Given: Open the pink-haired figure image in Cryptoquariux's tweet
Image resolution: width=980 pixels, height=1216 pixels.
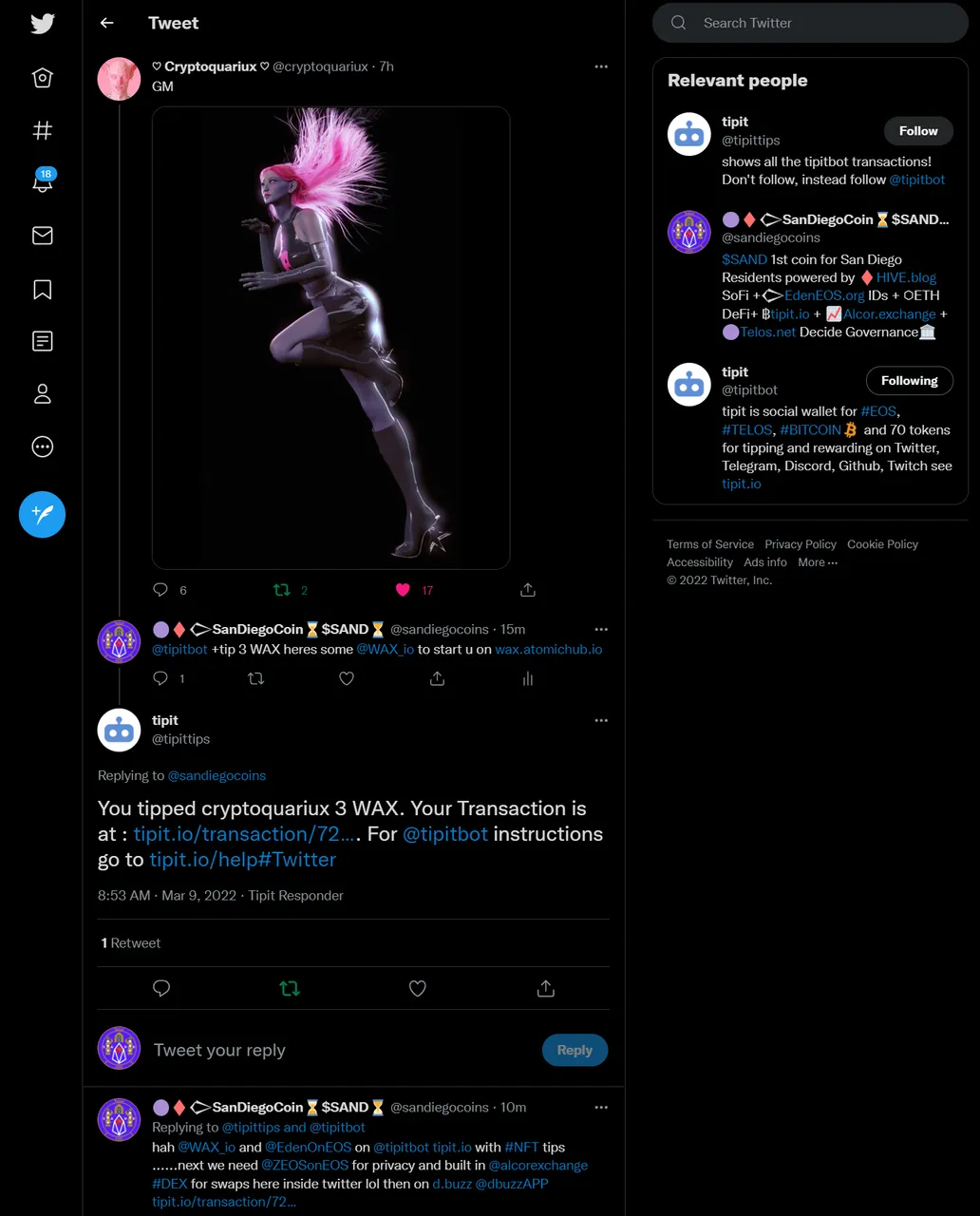Looking at the screenshot, I should (x=330, y=337).
